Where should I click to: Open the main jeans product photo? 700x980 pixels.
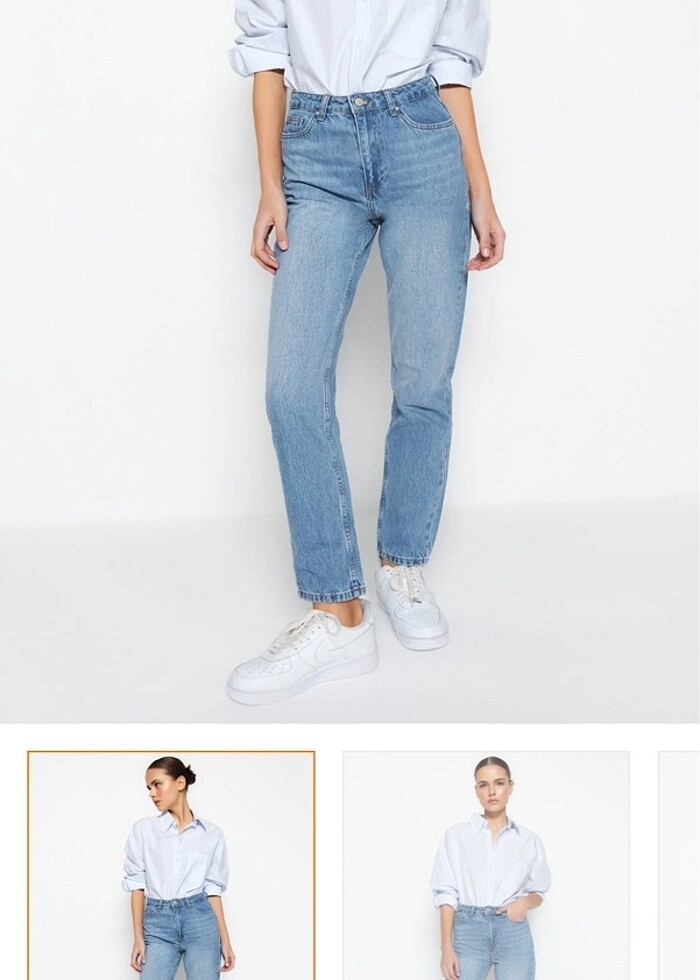350,360
